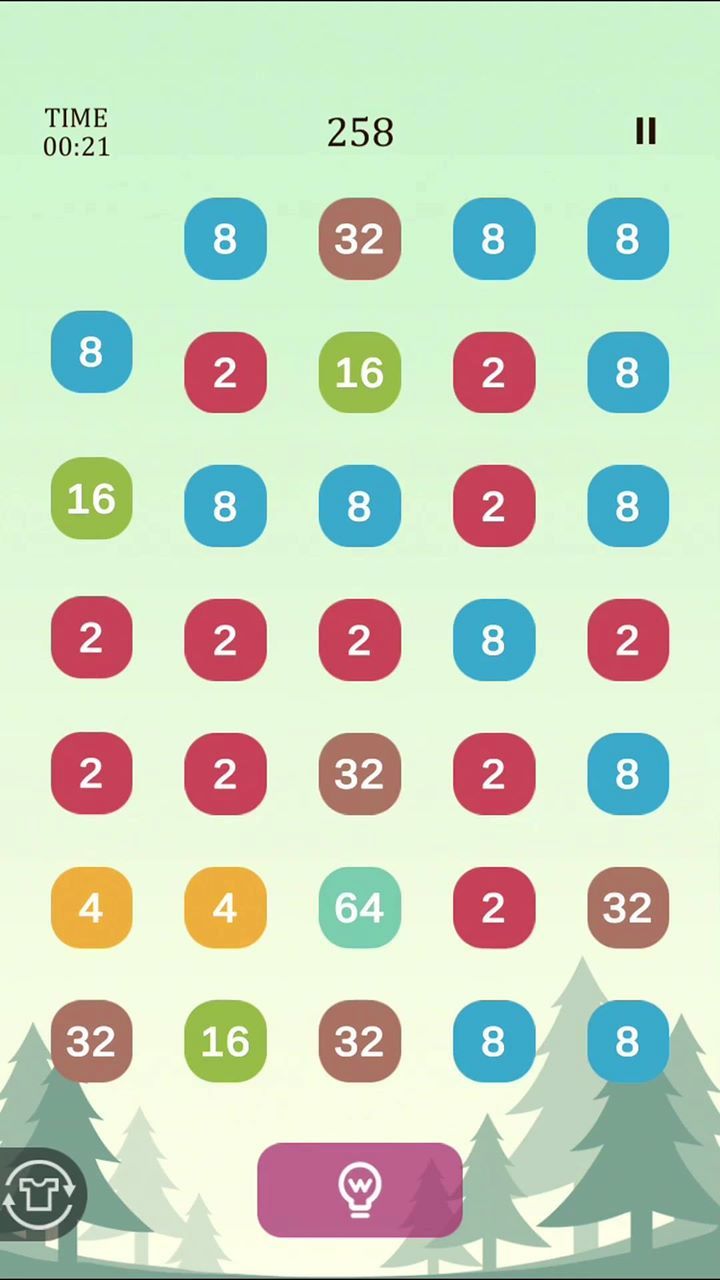Use the lightbulb hint button
The height and width of the screenshot is (1280, 720).
[360, 1190]
